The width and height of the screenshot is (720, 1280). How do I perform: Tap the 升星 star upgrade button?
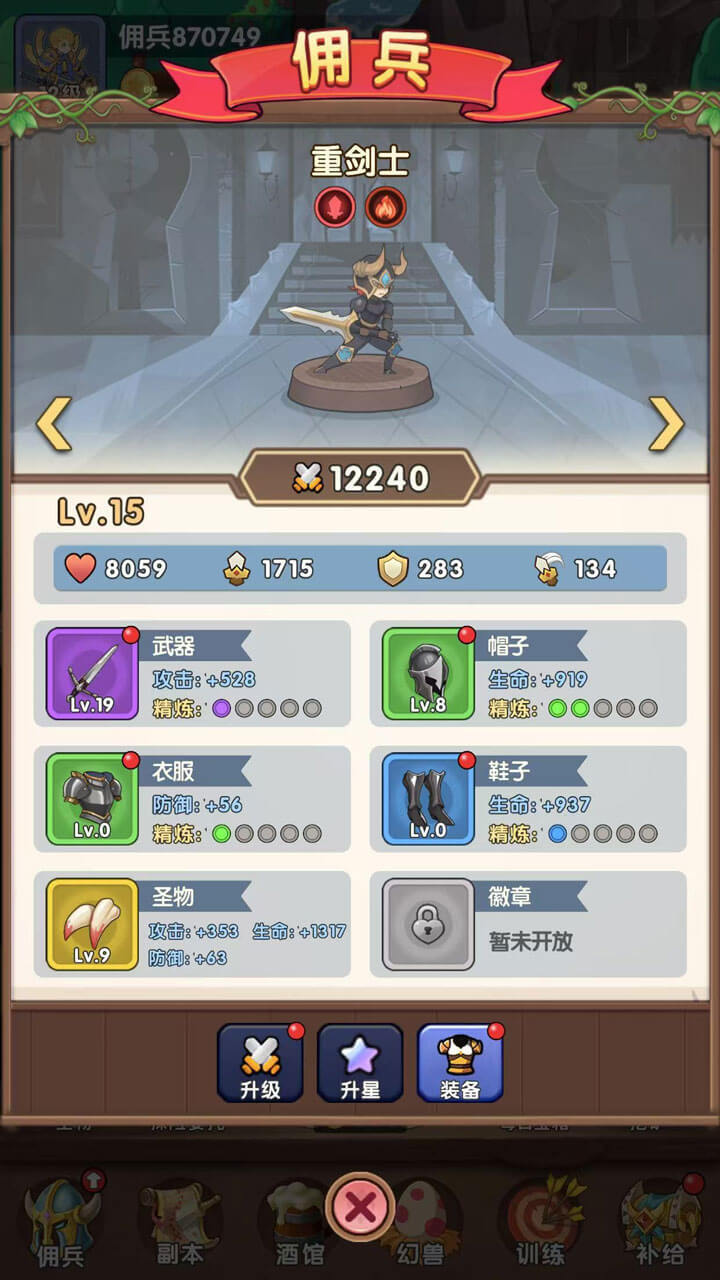[x=360, y=1063]
